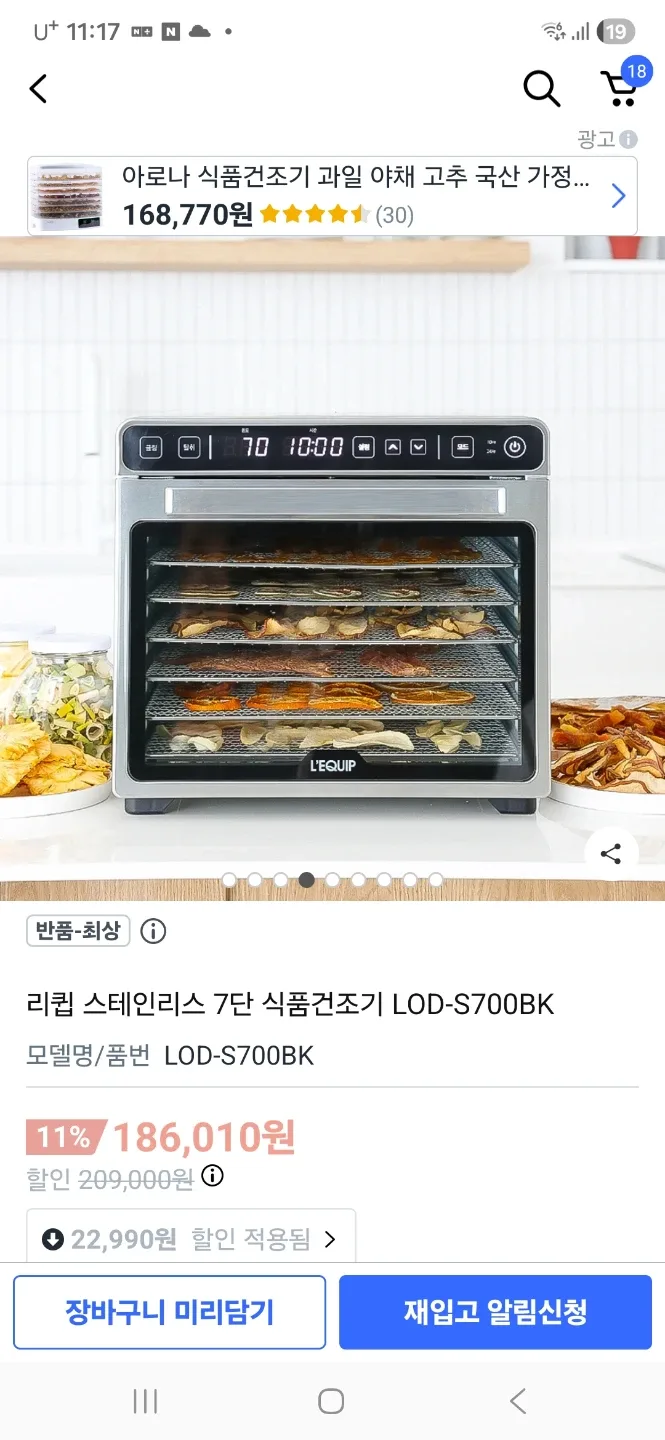
Task: Request 재입고 알림신청
Action: click(x=495, y=1312)
